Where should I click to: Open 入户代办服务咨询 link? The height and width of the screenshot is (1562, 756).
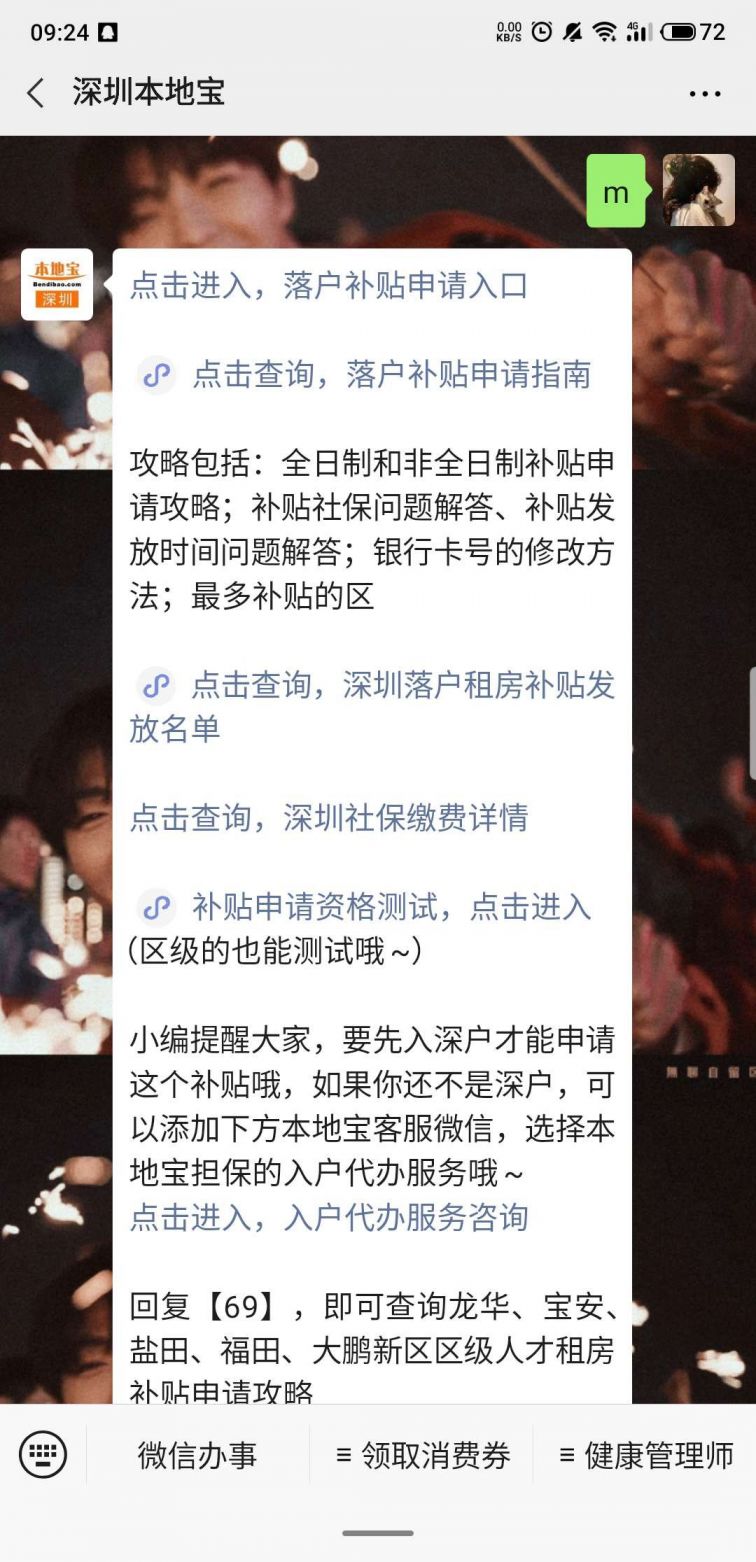click(x=328, y=1218)
